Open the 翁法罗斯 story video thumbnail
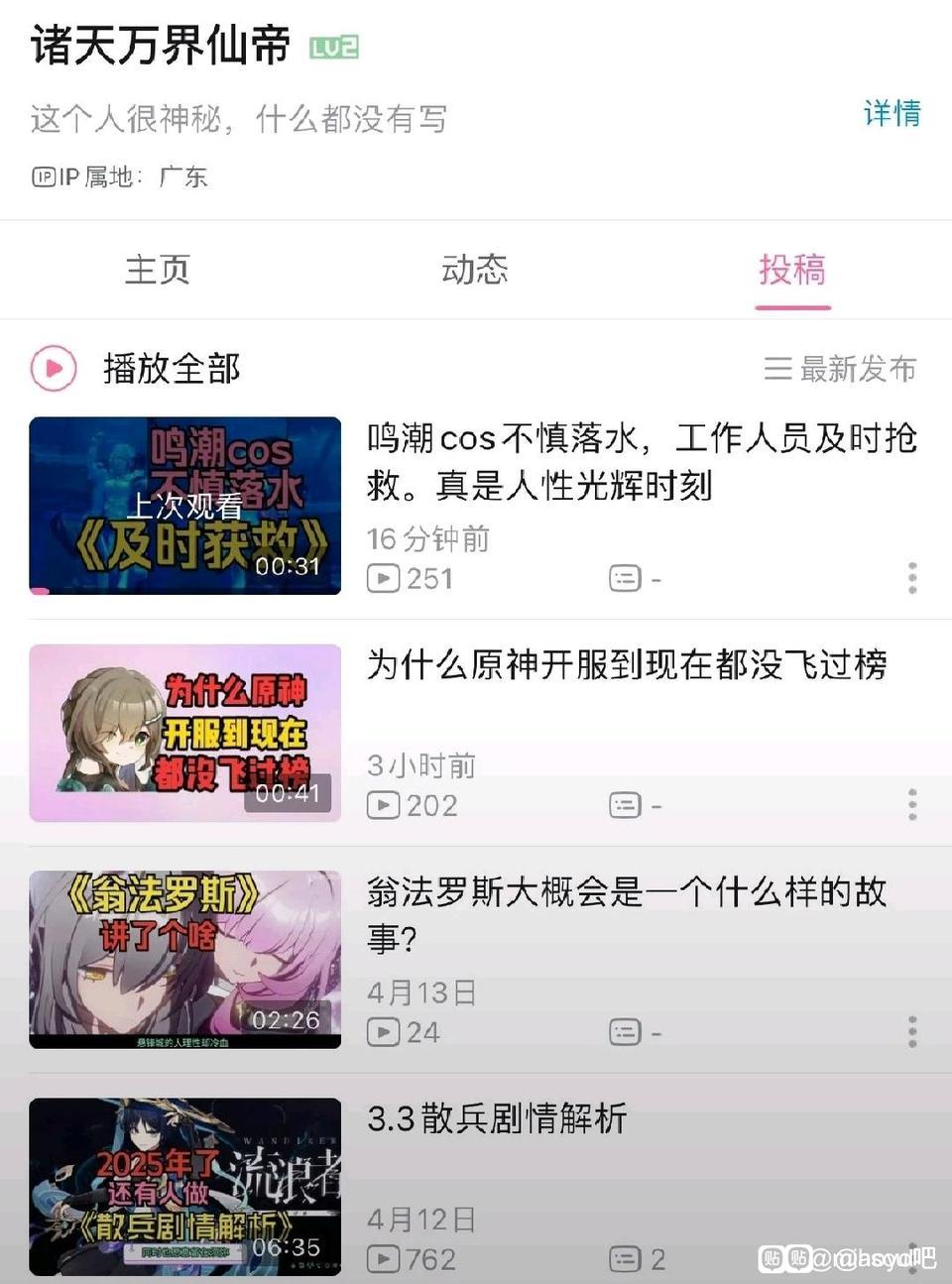The image size is (952, 1284). pos(185,959)
